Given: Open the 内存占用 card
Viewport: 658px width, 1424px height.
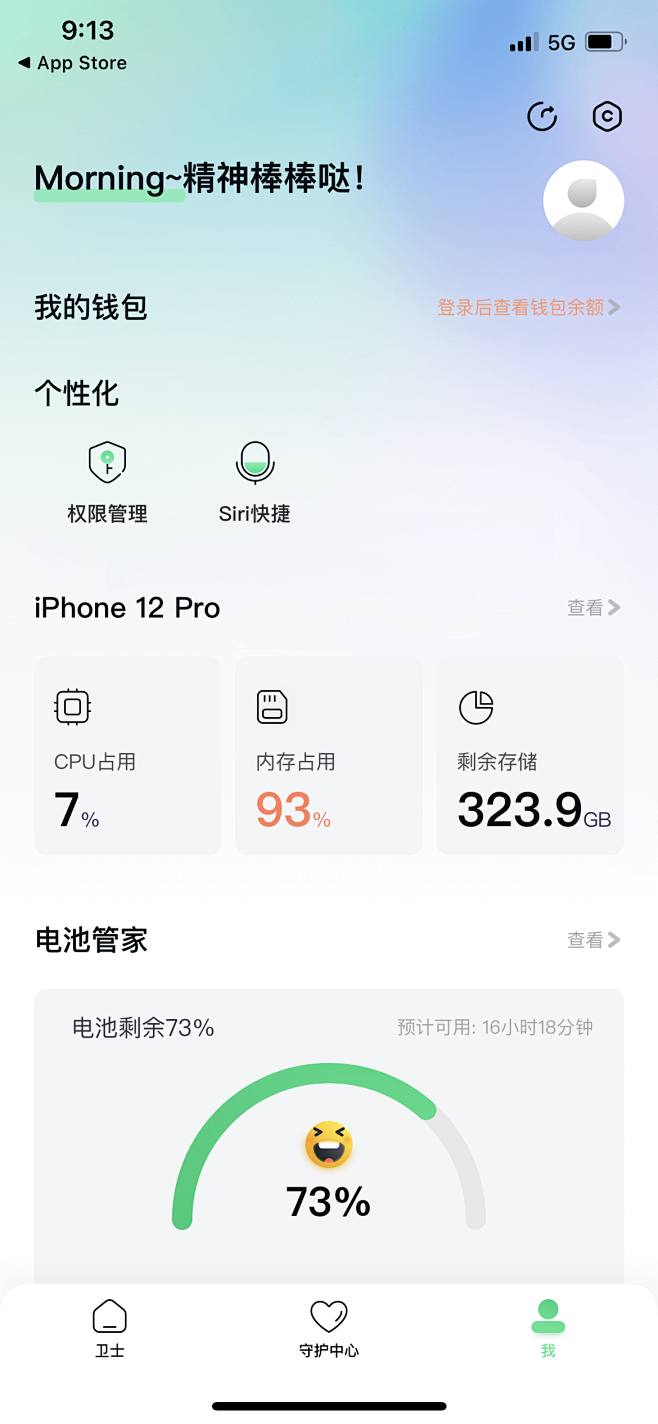Looking at the screenshot, I should (329, 756).
